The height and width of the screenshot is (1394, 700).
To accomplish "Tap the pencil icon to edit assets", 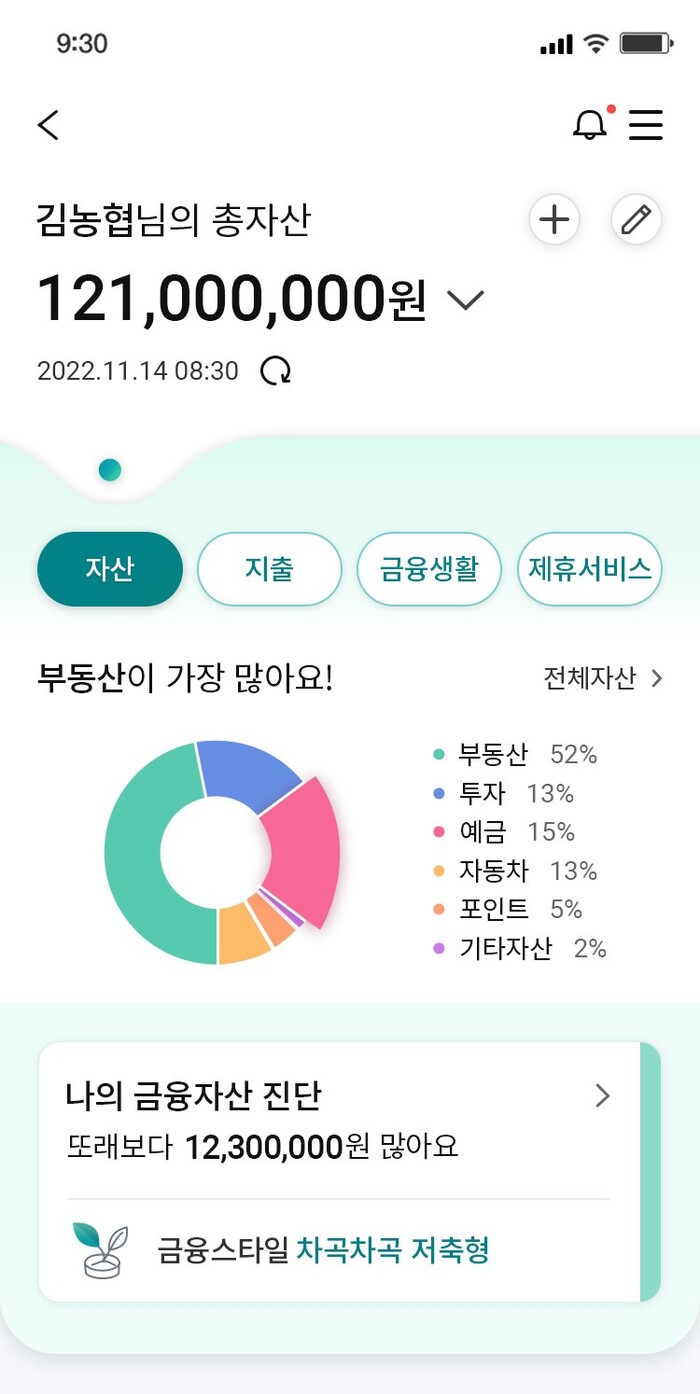I will (x=636, y=219).
